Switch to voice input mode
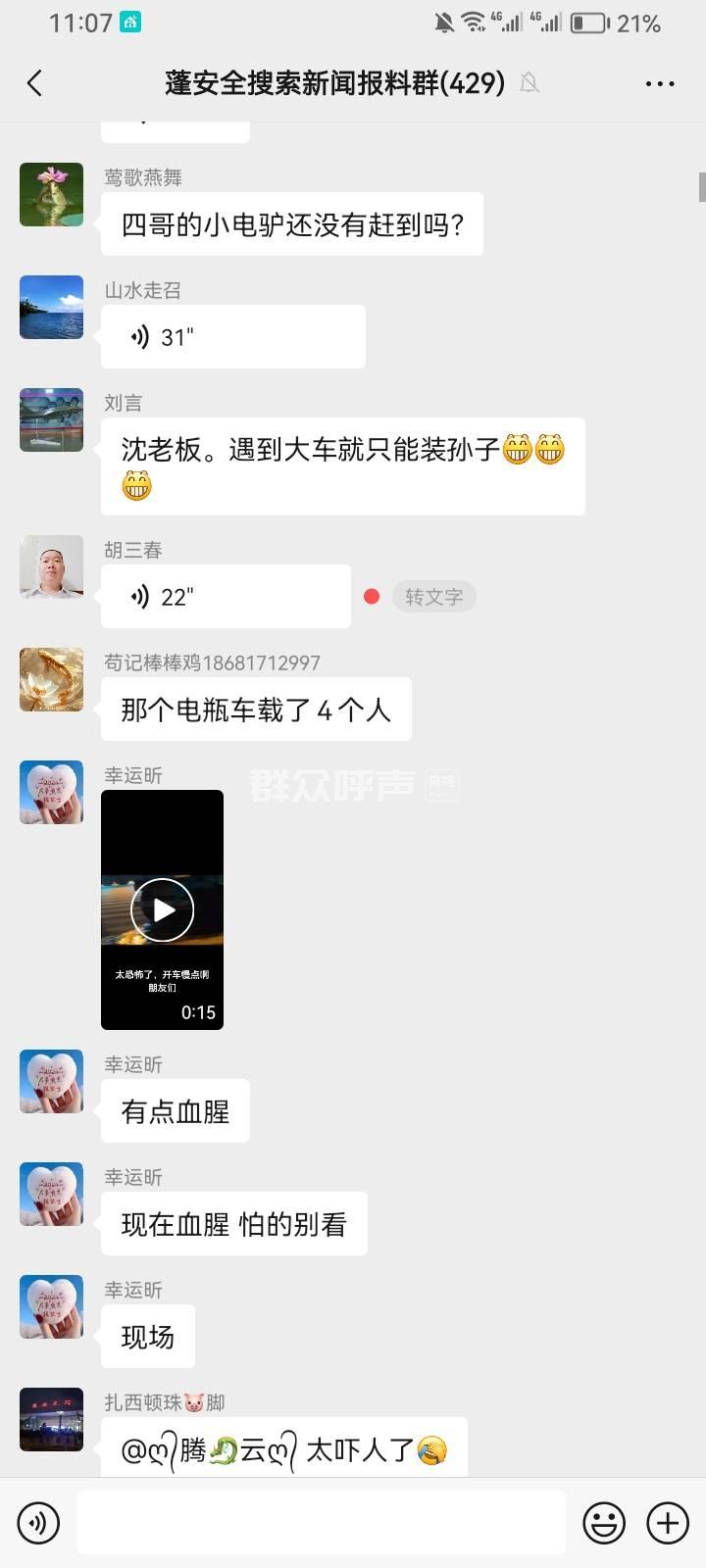The width and height of the screenshot is (706, 1568). click(x=38, y=1523)
